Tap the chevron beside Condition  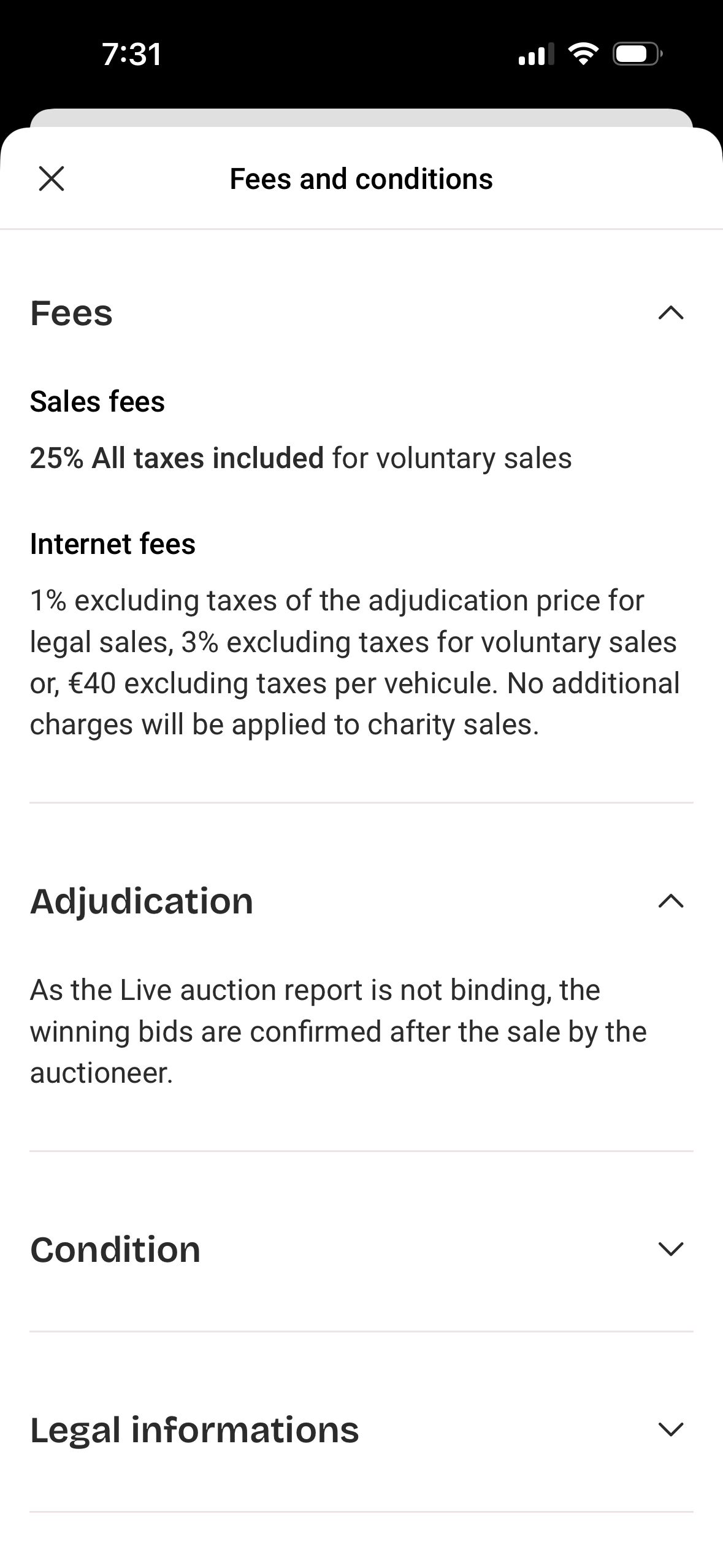pyautogui.click(x=670, y=1249)
